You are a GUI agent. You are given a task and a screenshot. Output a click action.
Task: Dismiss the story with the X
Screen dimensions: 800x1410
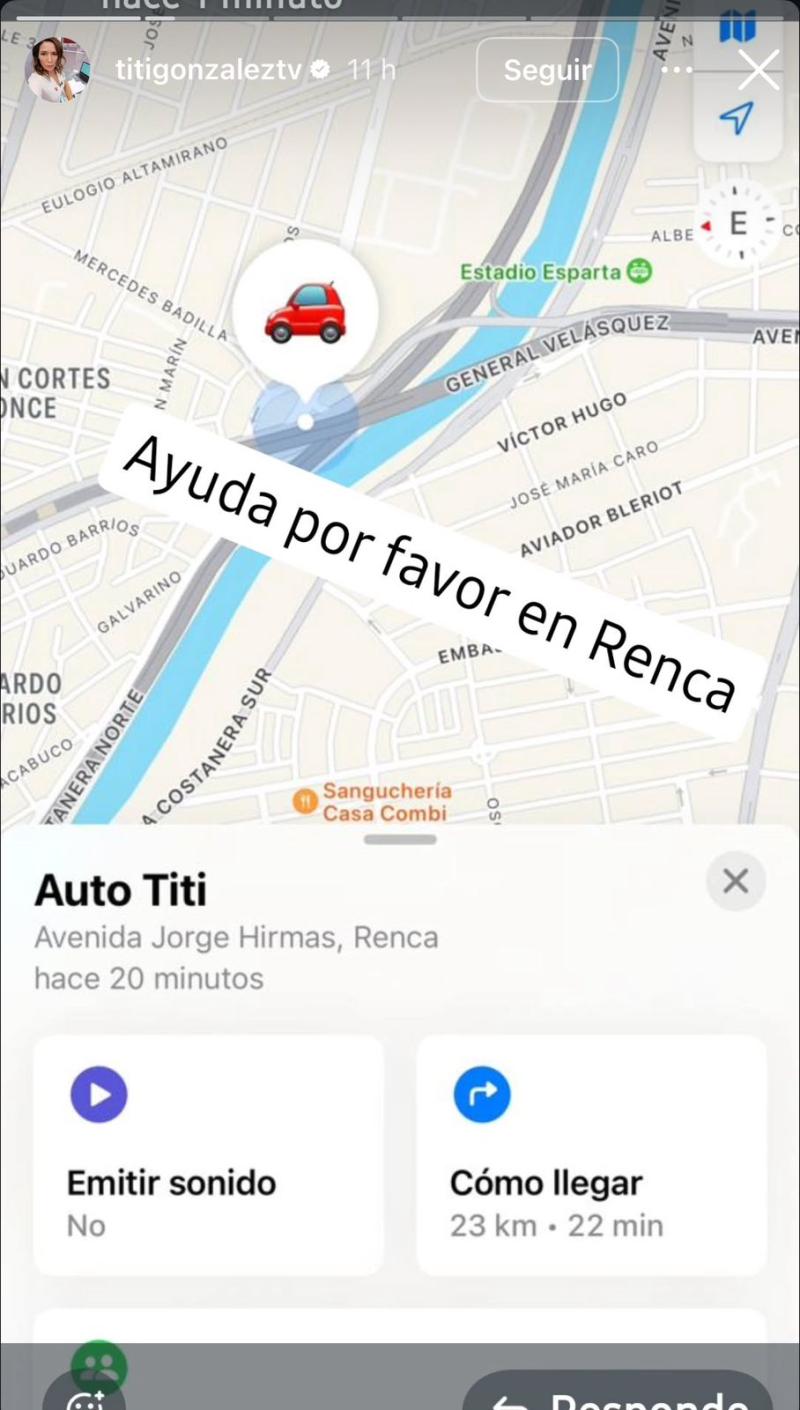(758, 70)
